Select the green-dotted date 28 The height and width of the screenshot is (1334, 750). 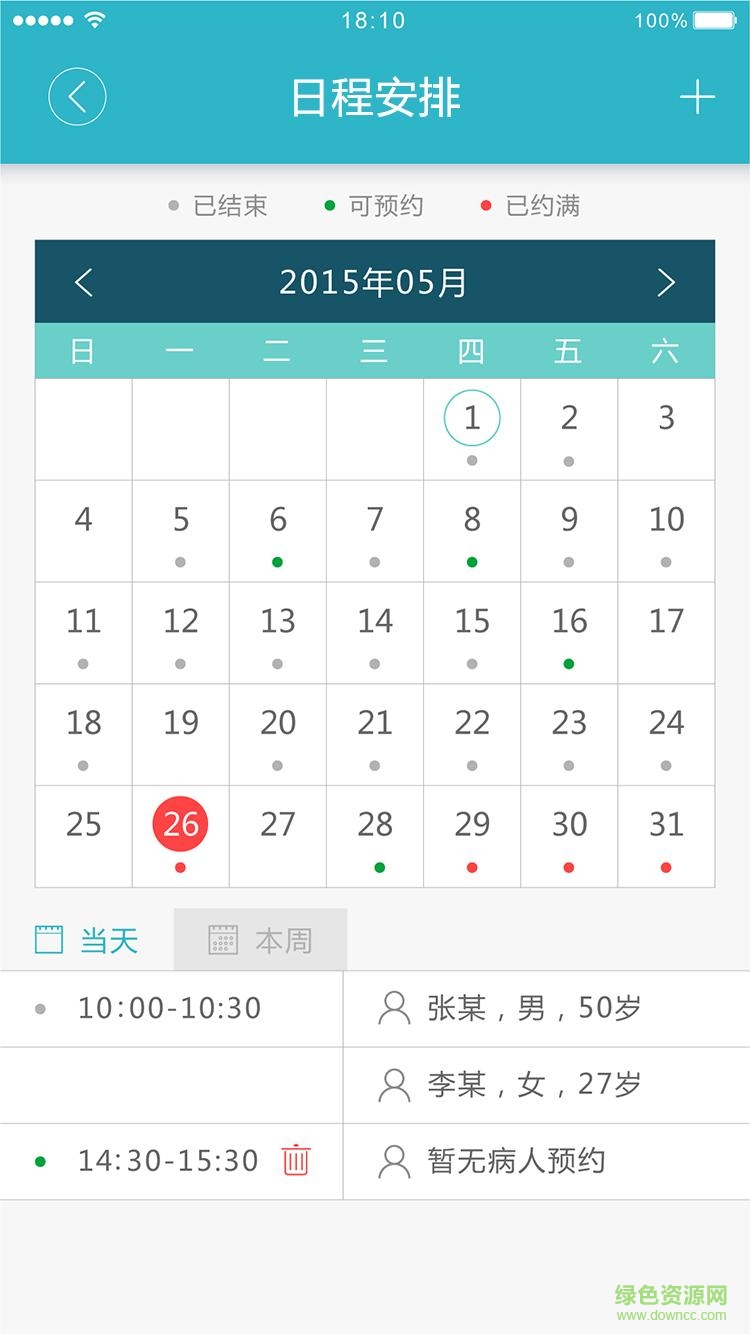click(x=375, y=824)
